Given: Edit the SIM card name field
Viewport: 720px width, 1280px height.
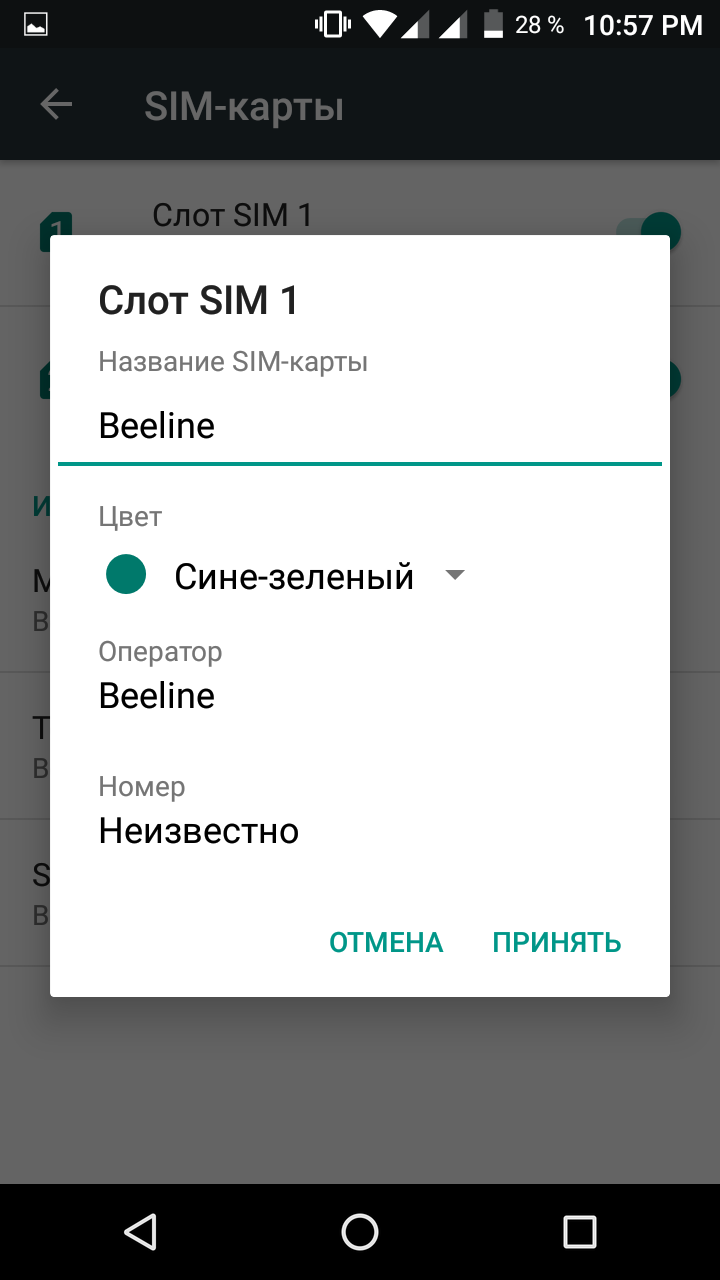Looking at the screenshot, I should tap(360, 427).
